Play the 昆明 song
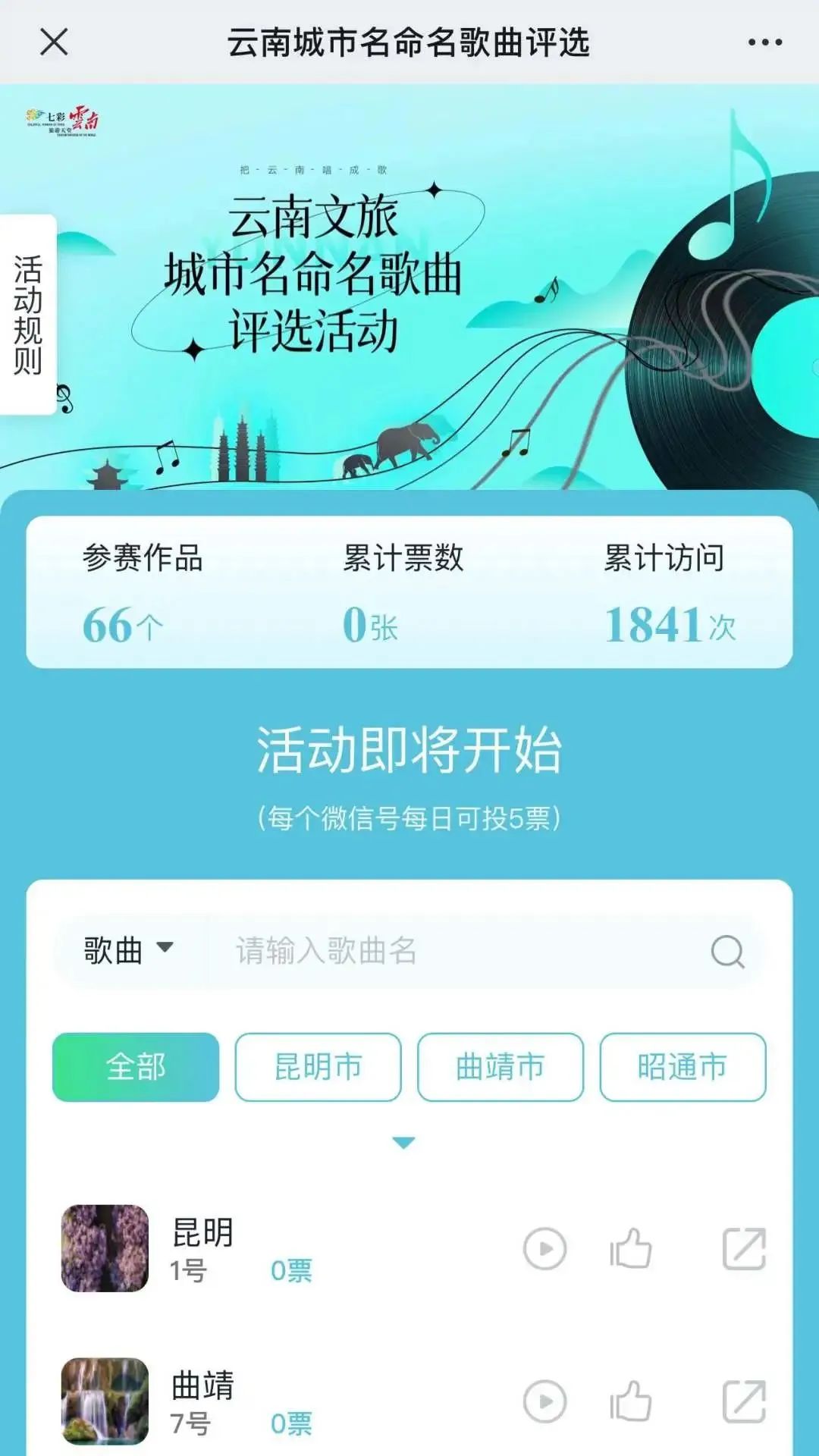The width and height of the screenshot is (819, 1456). click(x=544, y=1248)
